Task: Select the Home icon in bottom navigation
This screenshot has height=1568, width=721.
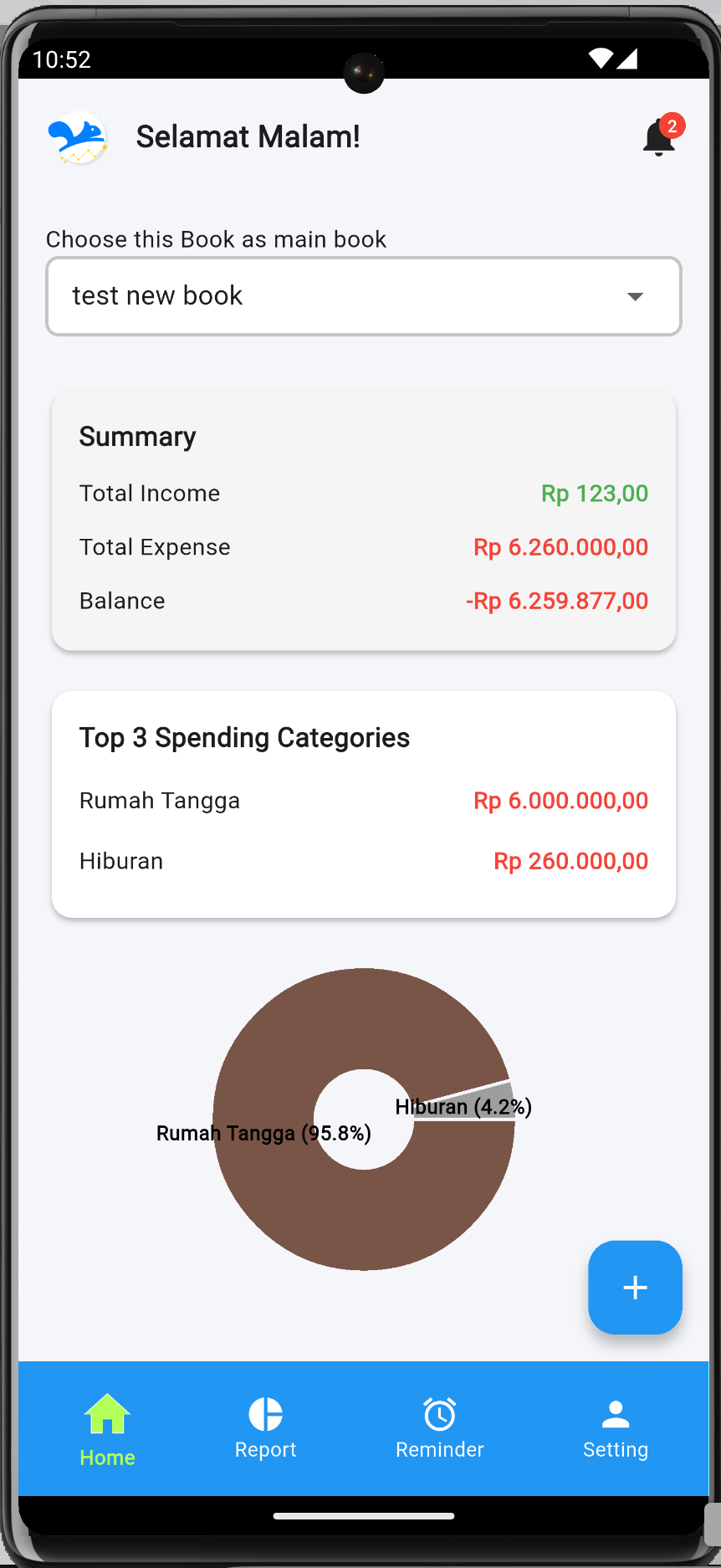Action: pos(107,1413)
